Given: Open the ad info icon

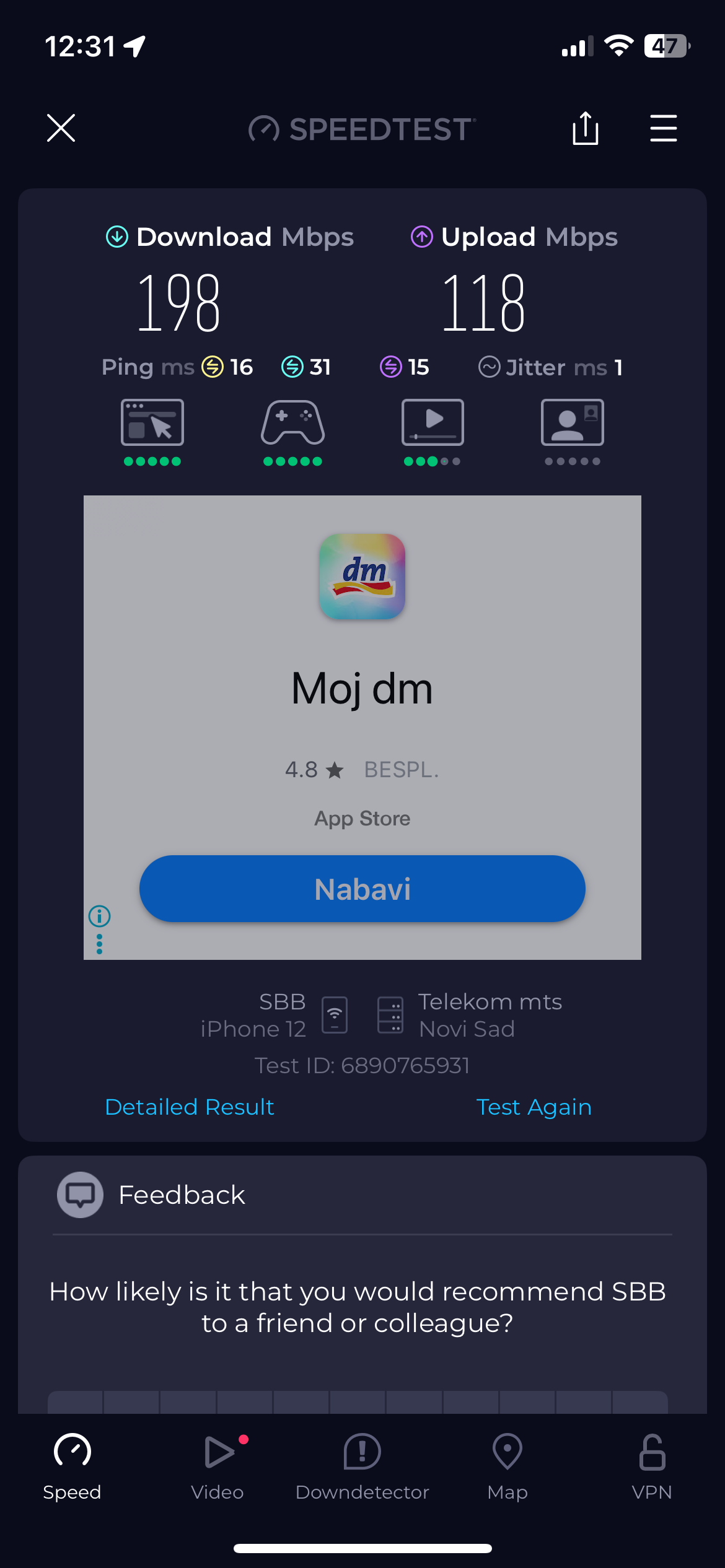Looking at the screenshot, I should 100,915.
